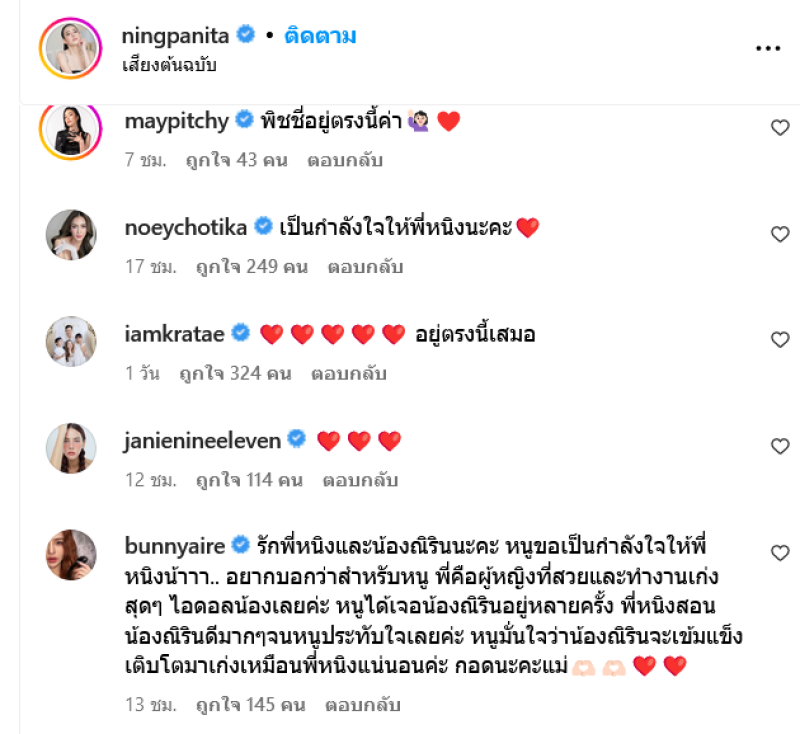Image resolution: width=800 pixels, height=734 pixels.
Task: Open the three-dot overflow menu
Action: click(767, 48)
